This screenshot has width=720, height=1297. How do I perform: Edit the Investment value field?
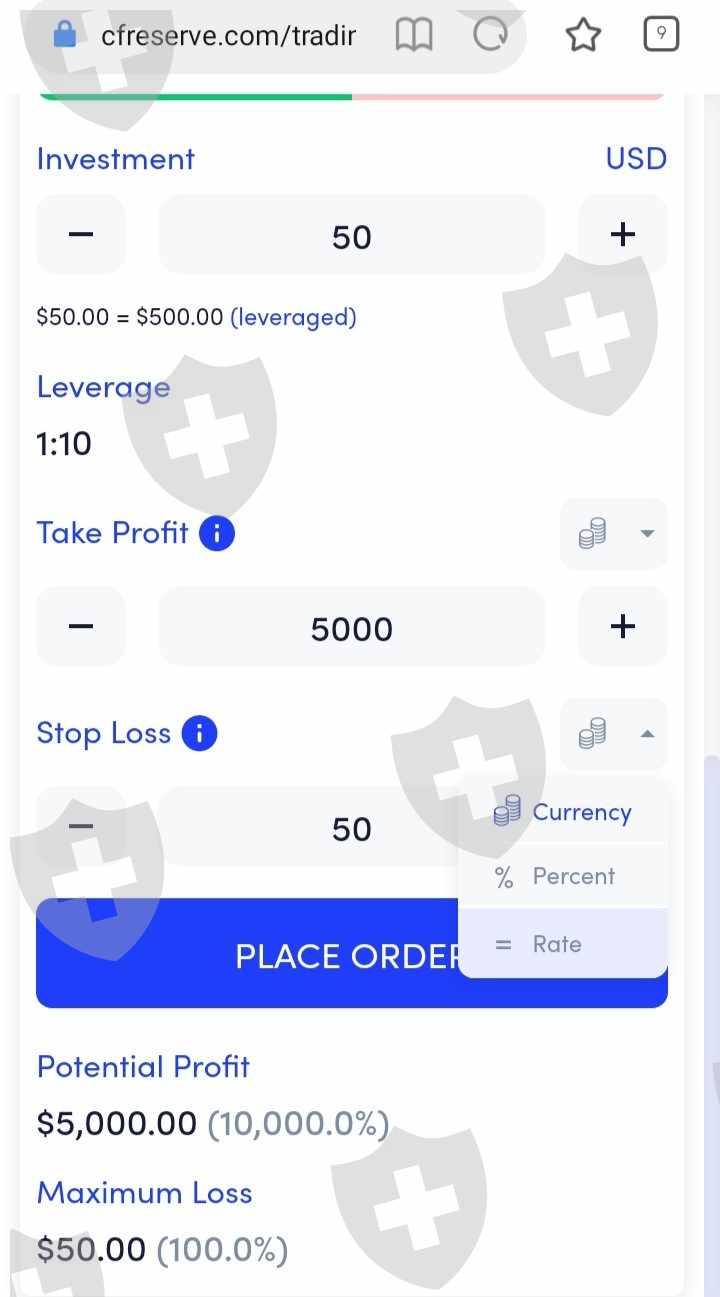point(352,235)
